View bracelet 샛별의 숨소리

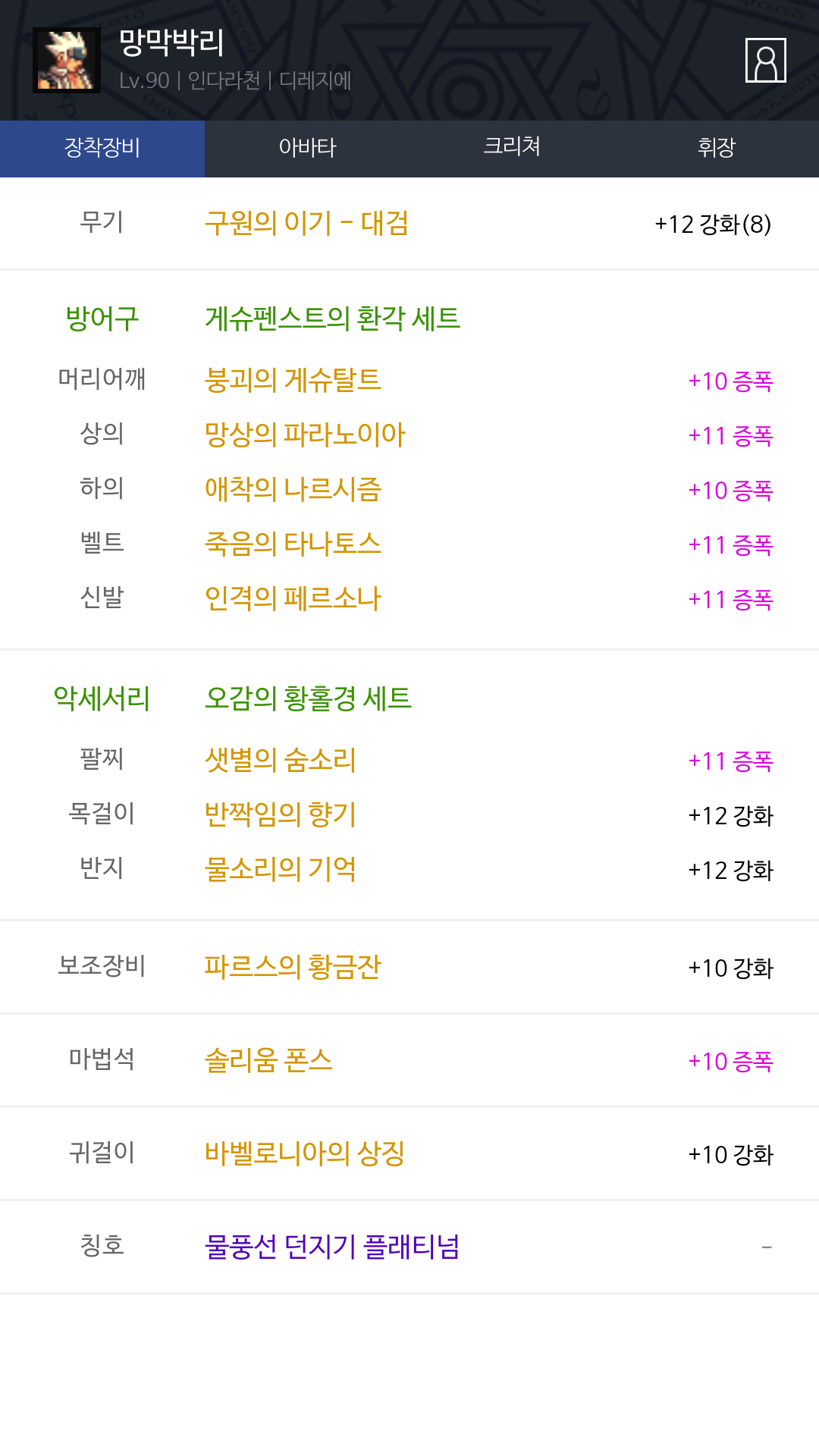pyautogui.click(x=281, y=760)
